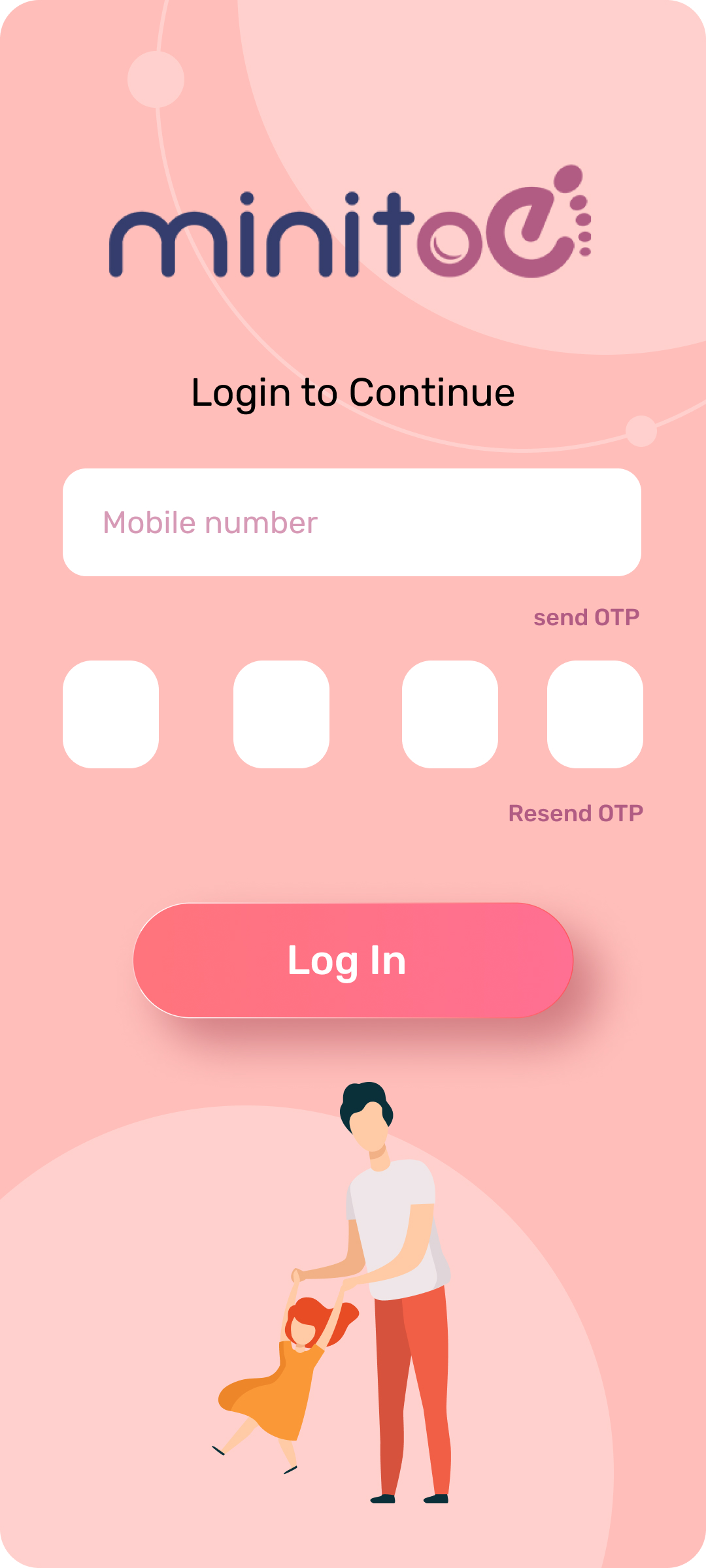Select the fourth OTP digit box
The width and height of the screenshot is (706, 1568).
click(x=595, y=714)
